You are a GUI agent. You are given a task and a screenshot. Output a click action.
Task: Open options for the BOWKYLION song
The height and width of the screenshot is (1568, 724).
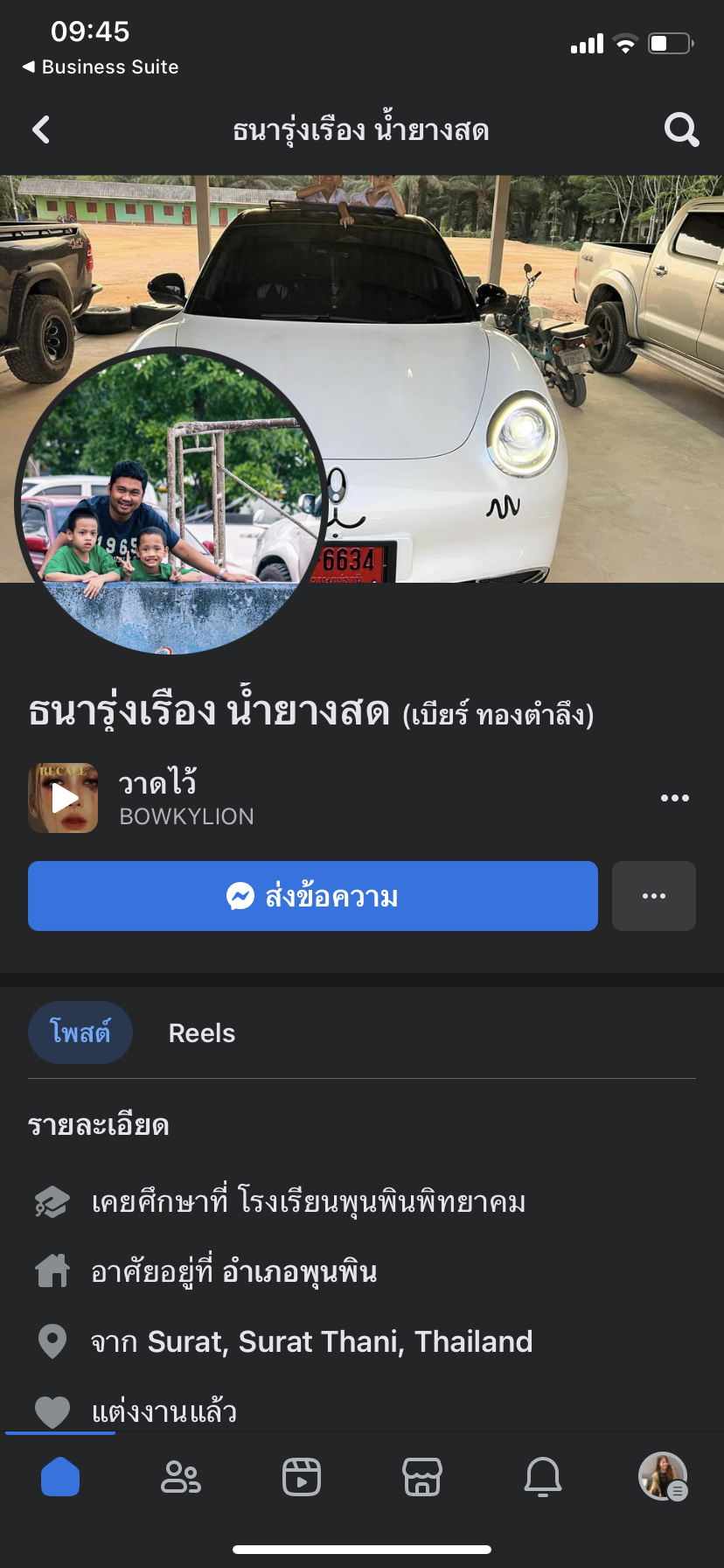tap(674, 798)
